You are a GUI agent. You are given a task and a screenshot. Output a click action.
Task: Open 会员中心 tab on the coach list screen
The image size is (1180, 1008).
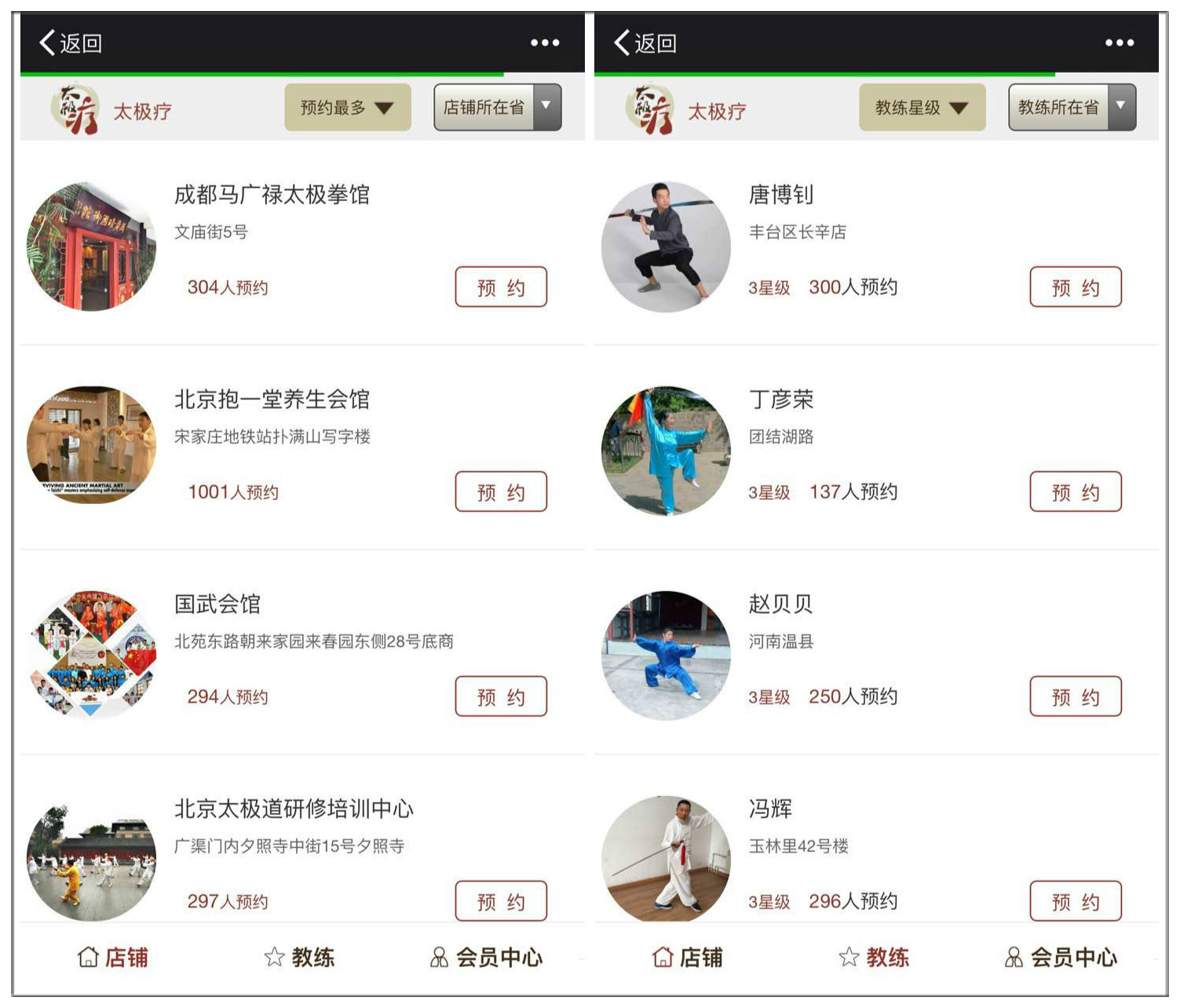(1061, 957)
